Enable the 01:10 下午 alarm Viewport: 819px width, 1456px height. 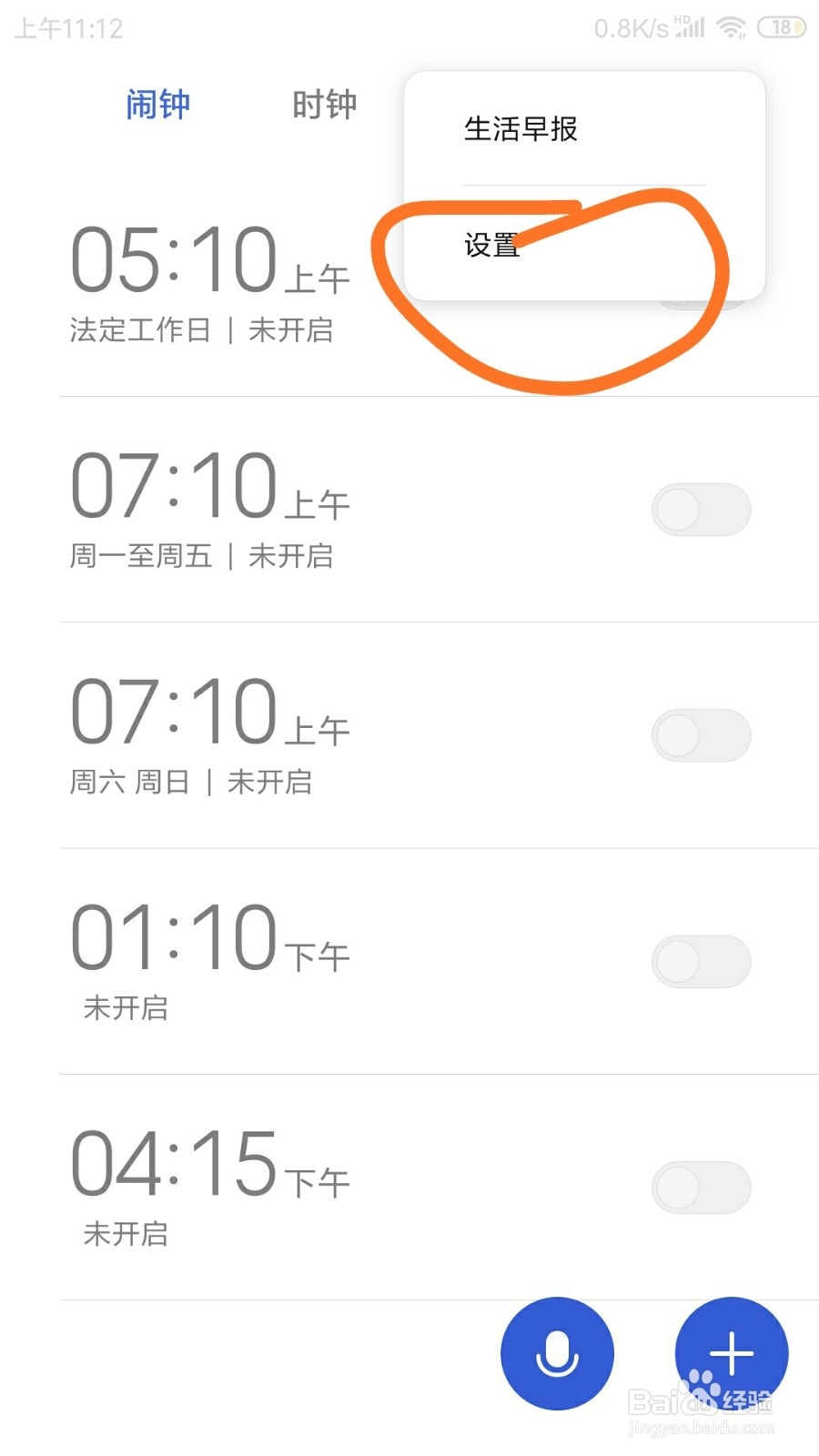tap(701, 961)
